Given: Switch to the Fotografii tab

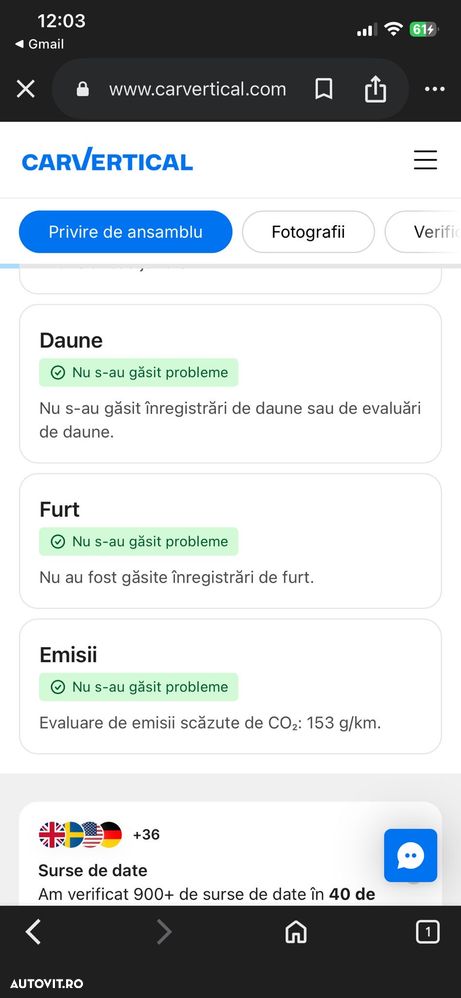Looking at the screenshot, I should (308, 232).
